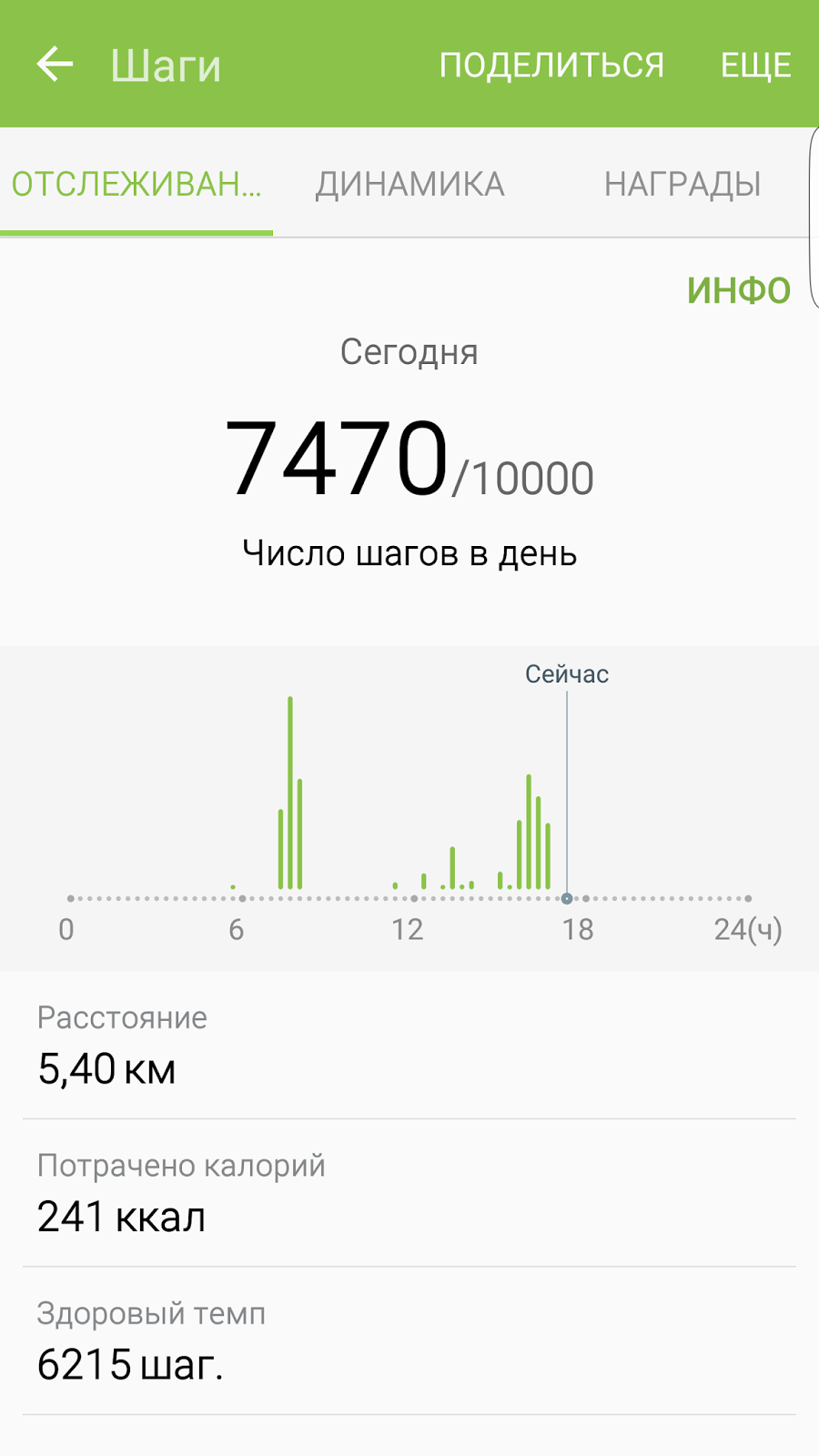
Task: Switch to the НАГРАДЫ tab
Action: [x=682, y=184]
